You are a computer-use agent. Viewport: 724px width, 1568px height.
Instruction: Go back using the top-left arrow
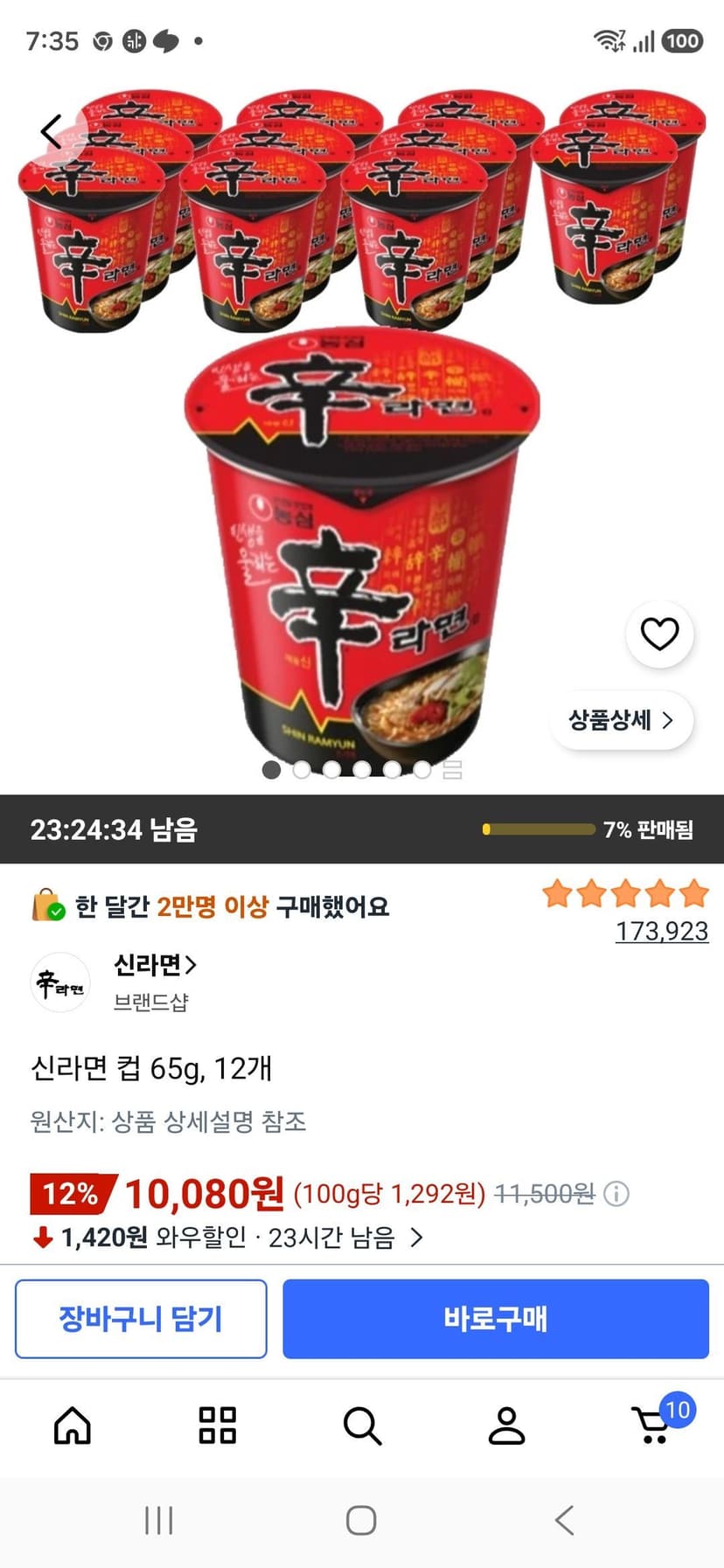pos(52,132)
